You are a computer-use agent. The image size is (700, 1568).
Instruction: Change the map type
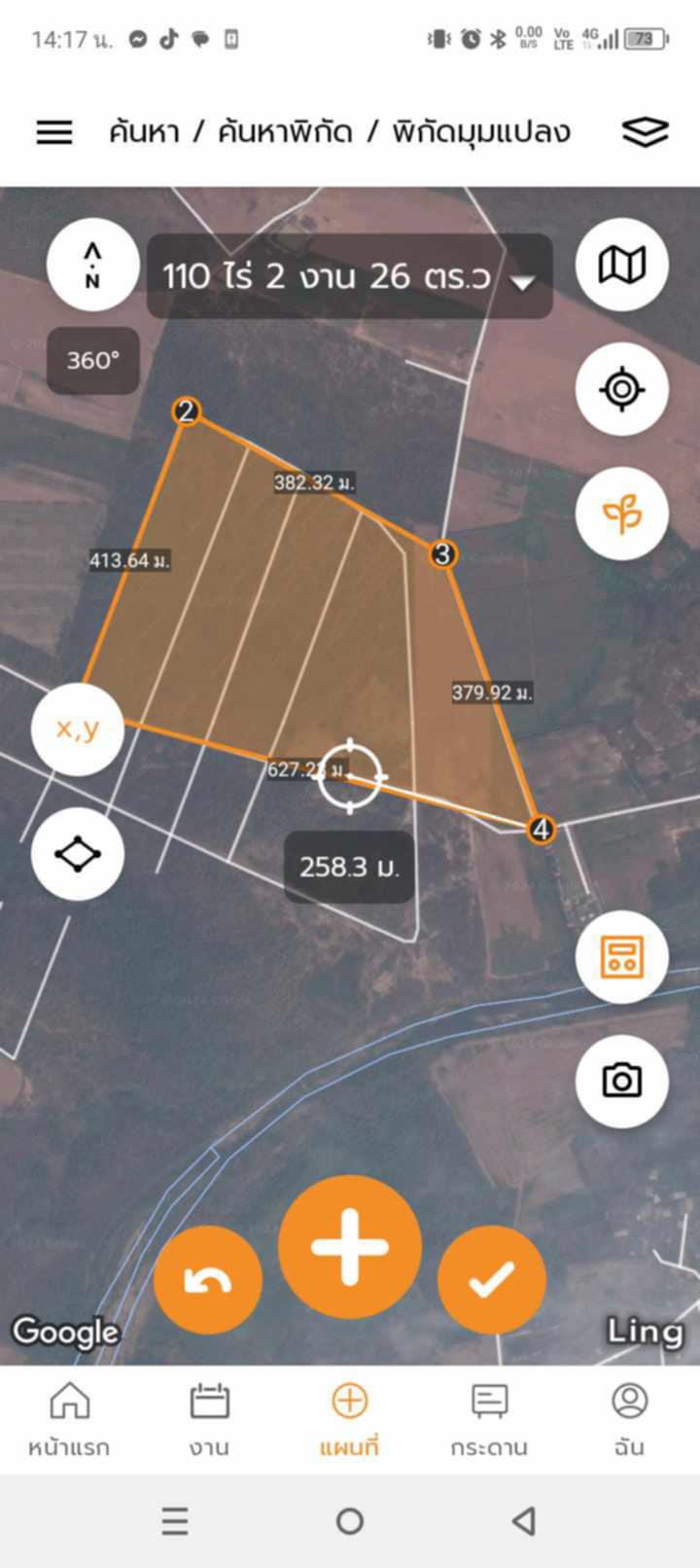coord(622,265)
